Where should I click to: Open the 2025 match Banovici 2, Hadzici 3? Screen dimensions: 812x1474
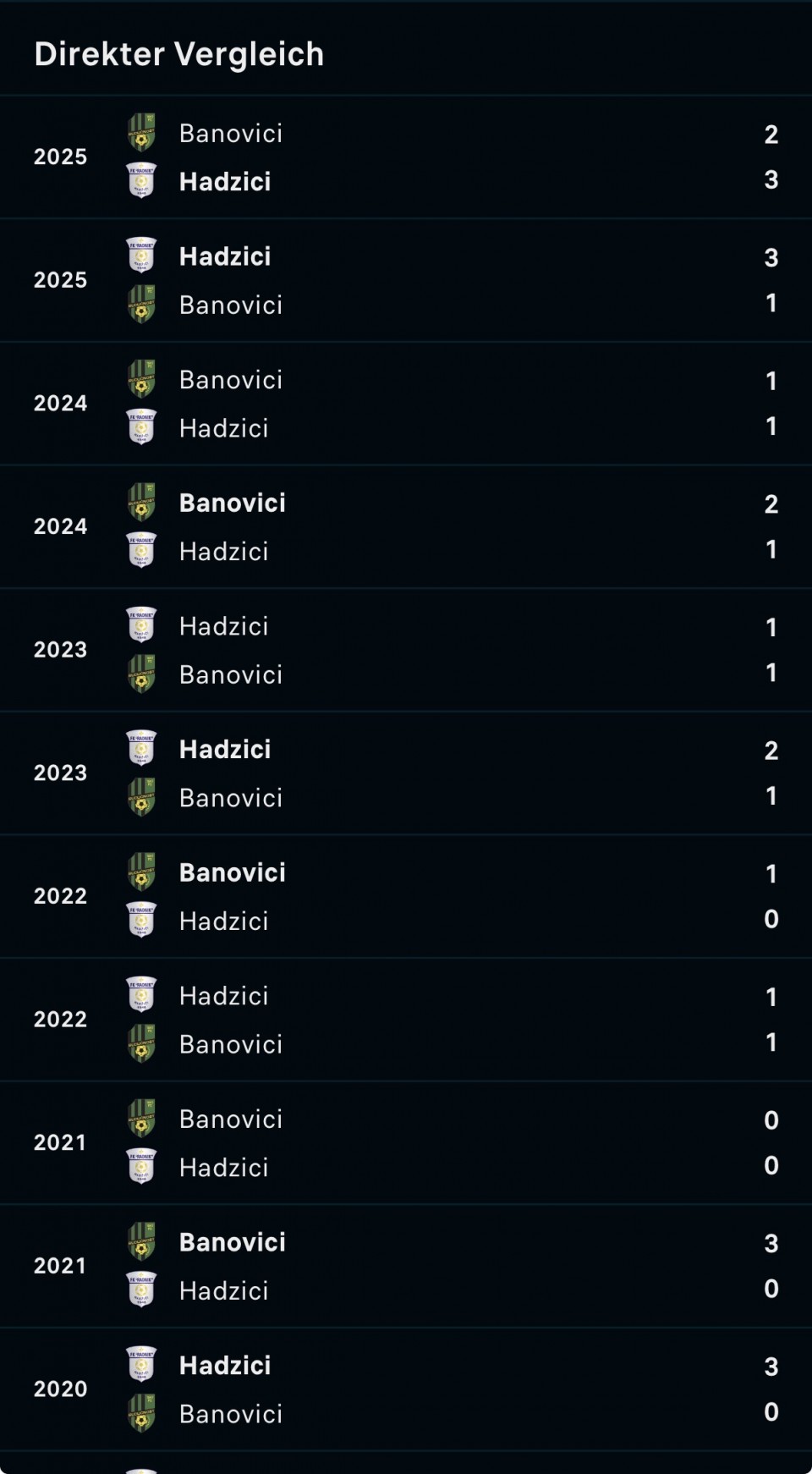406,157
